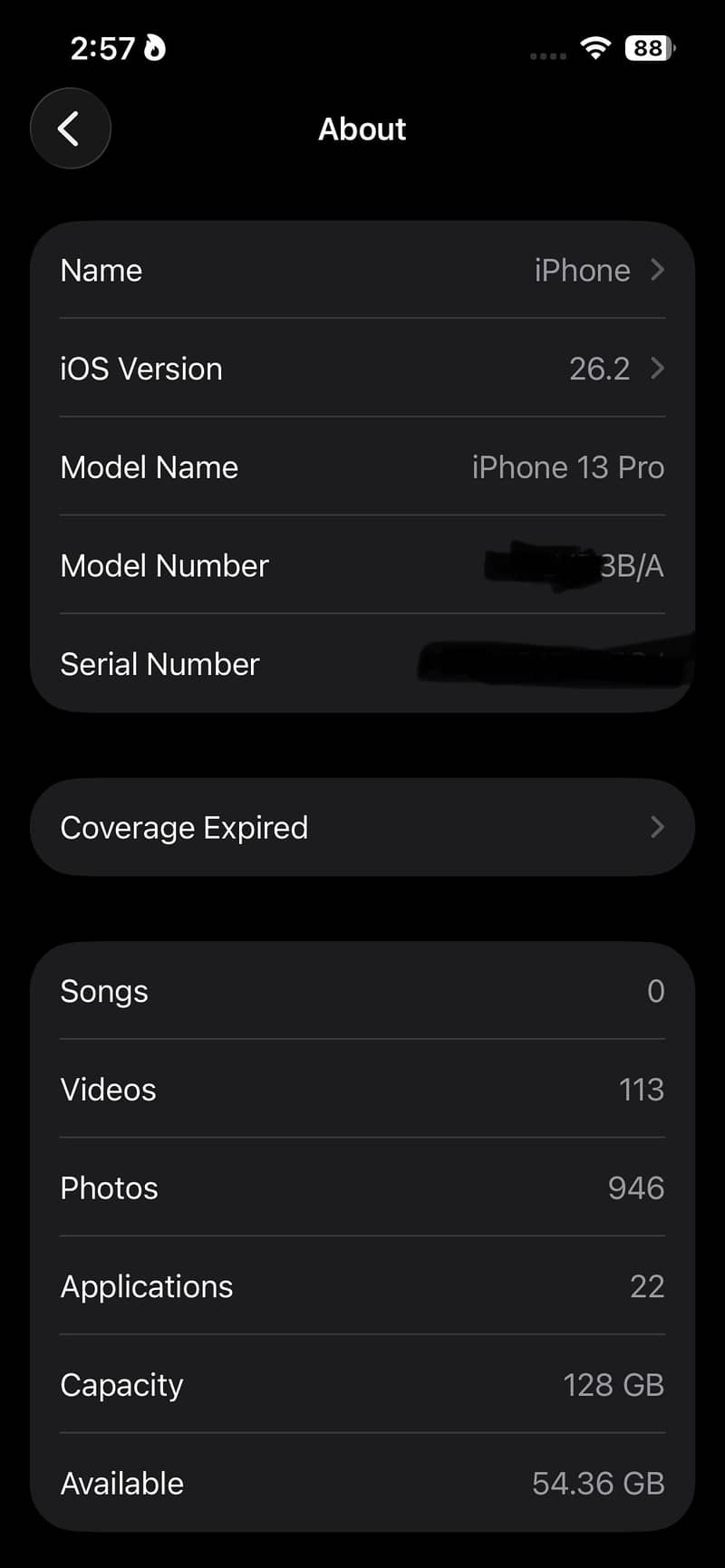Tap the Wi-Fi icon in the status bar
The image size is (725, 1568).
point(594,48)
